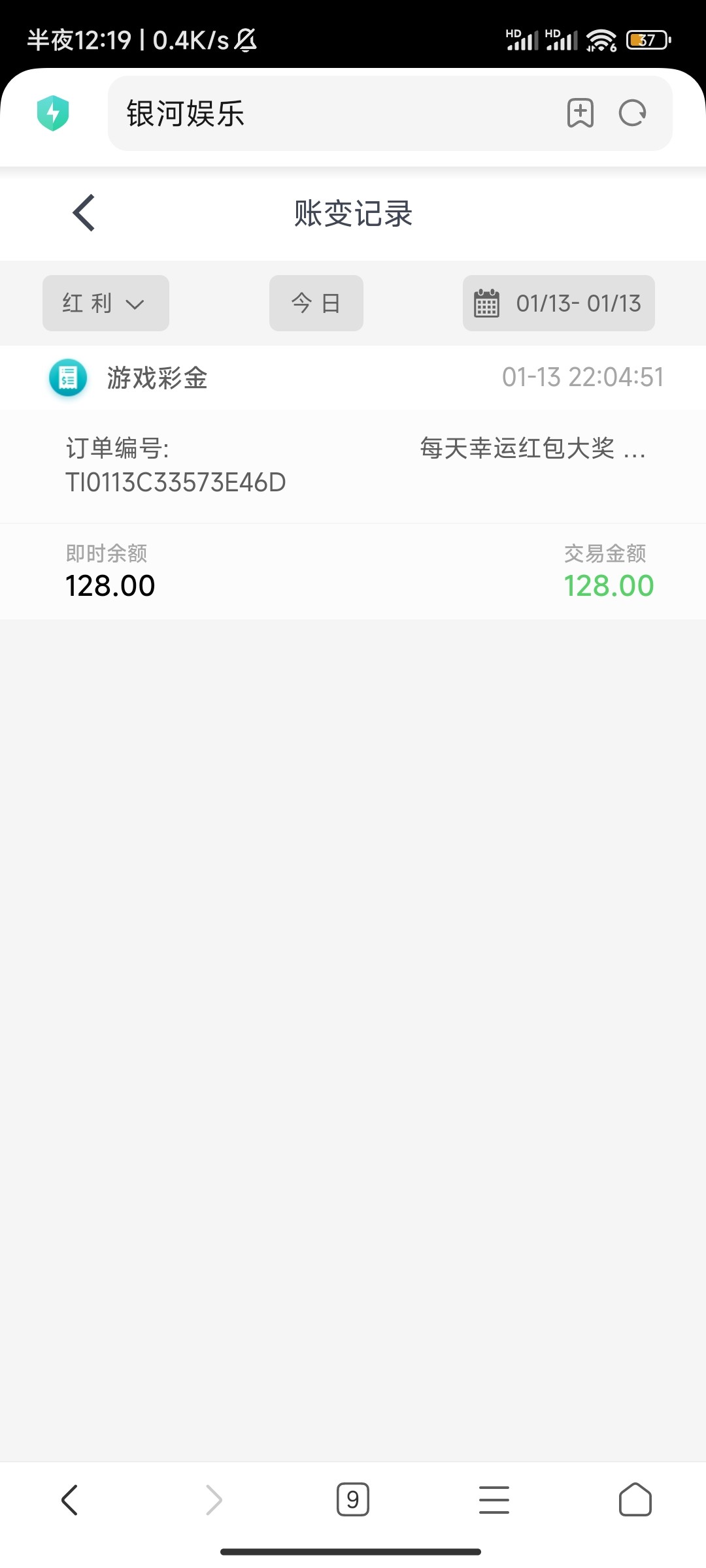Screen dimensions: 706x1568
Task: Tap the forward navigation arrow icon
Action: [x=212, y=1500]
